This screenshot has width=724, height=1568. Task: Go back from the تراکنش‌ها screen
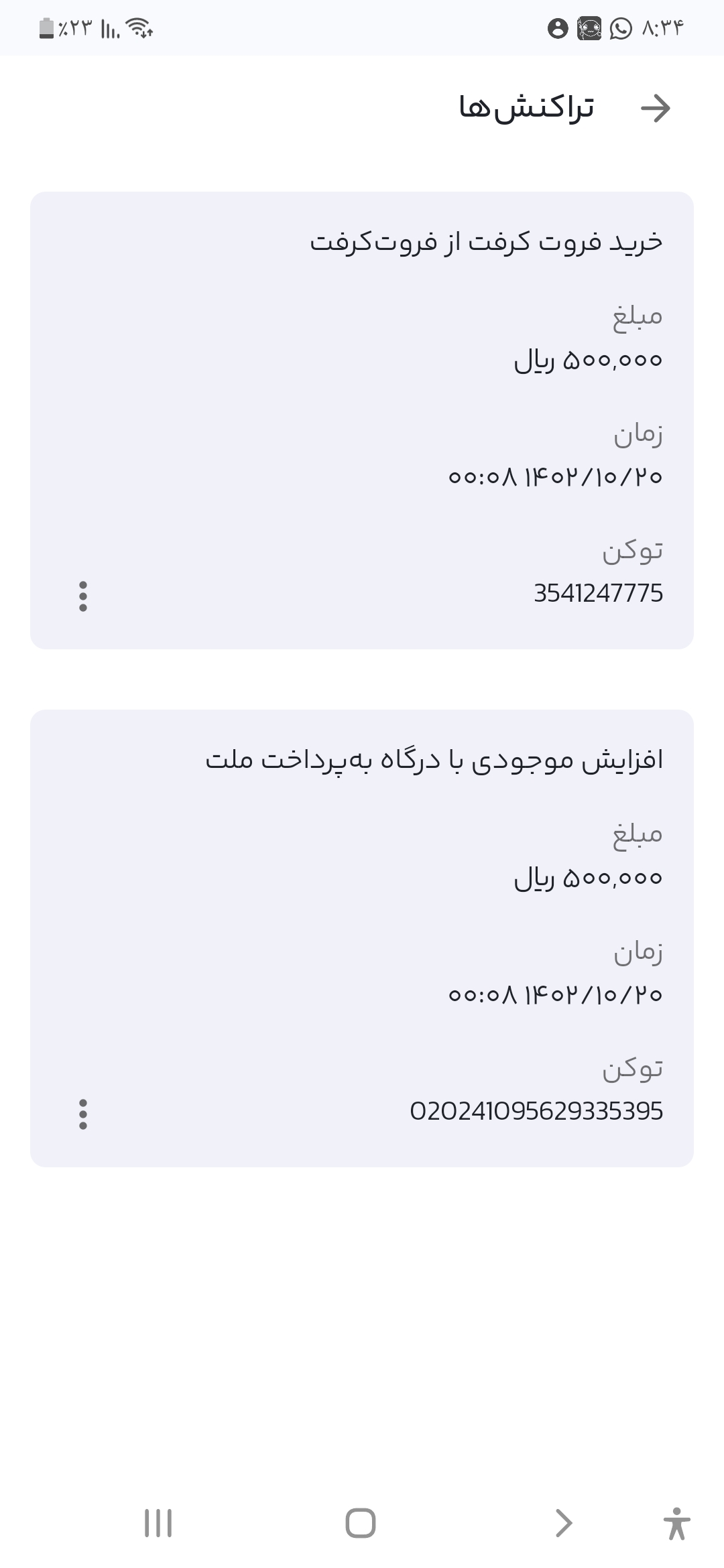pos(655,108)
